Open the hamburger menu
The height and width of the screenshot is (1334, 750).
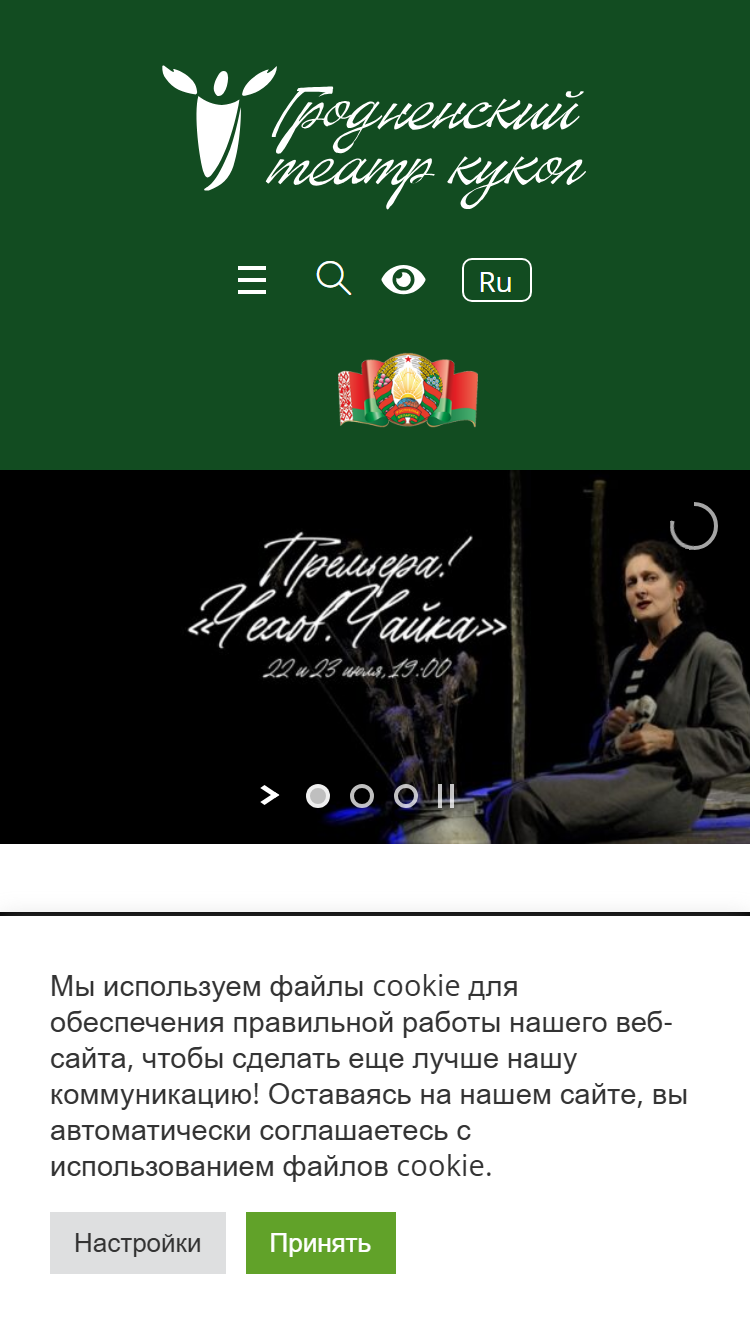pos(252,280)
